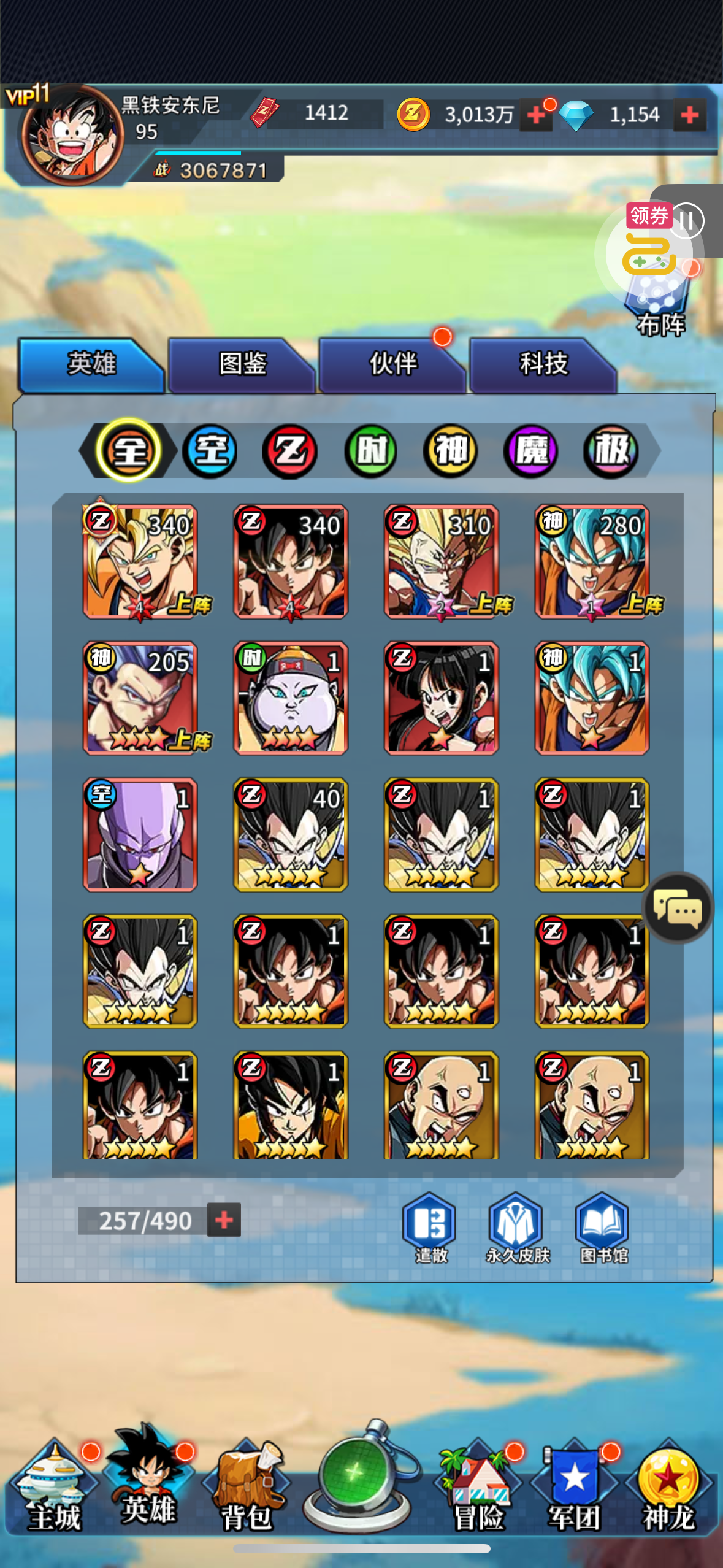This screenshot has height=1568, width=723.
Task: Open the 布阵 formation screen
Action: [660, 305]
